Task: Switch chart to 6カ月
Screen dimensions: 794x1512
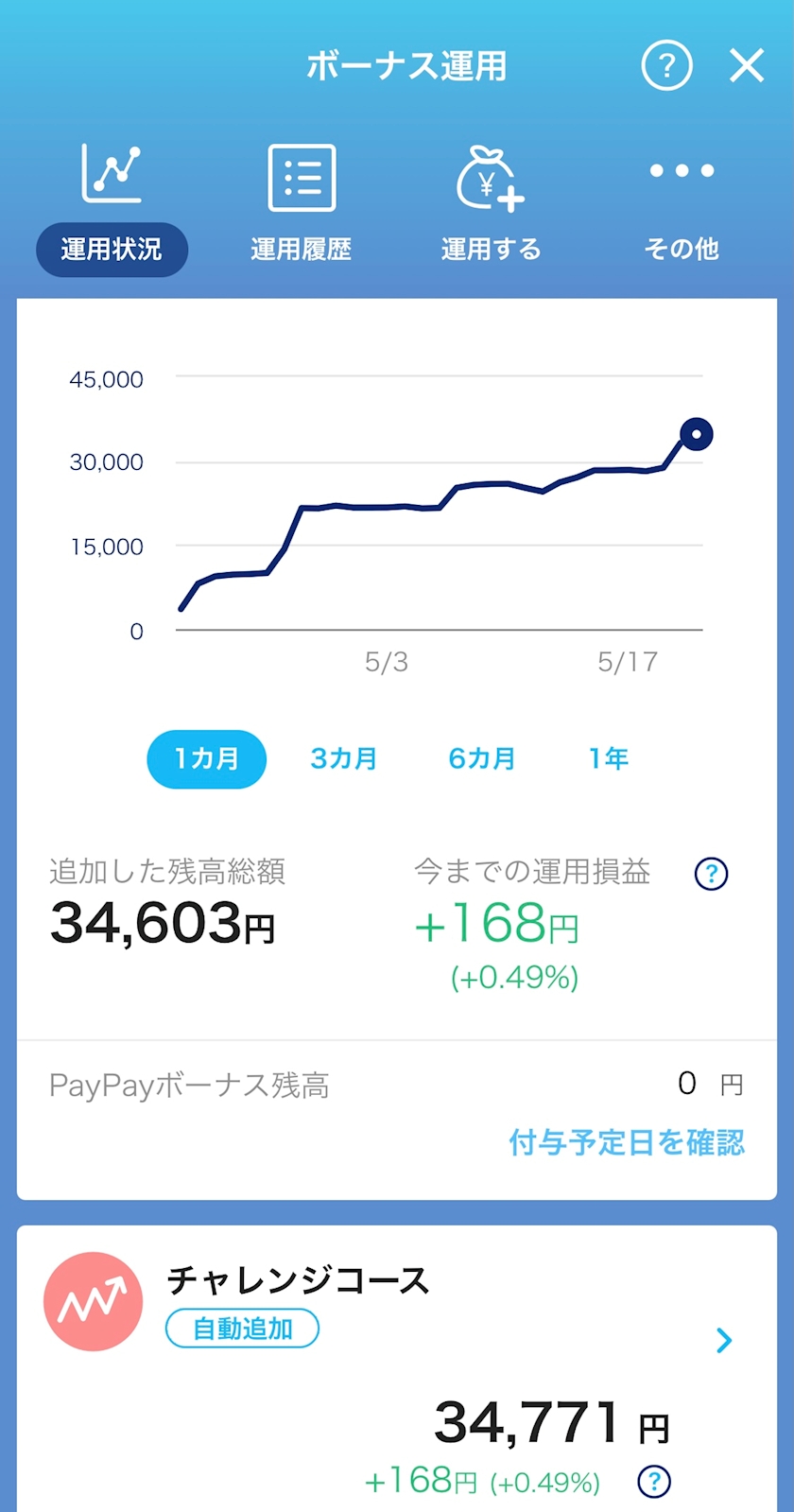Action: [482, 758]
